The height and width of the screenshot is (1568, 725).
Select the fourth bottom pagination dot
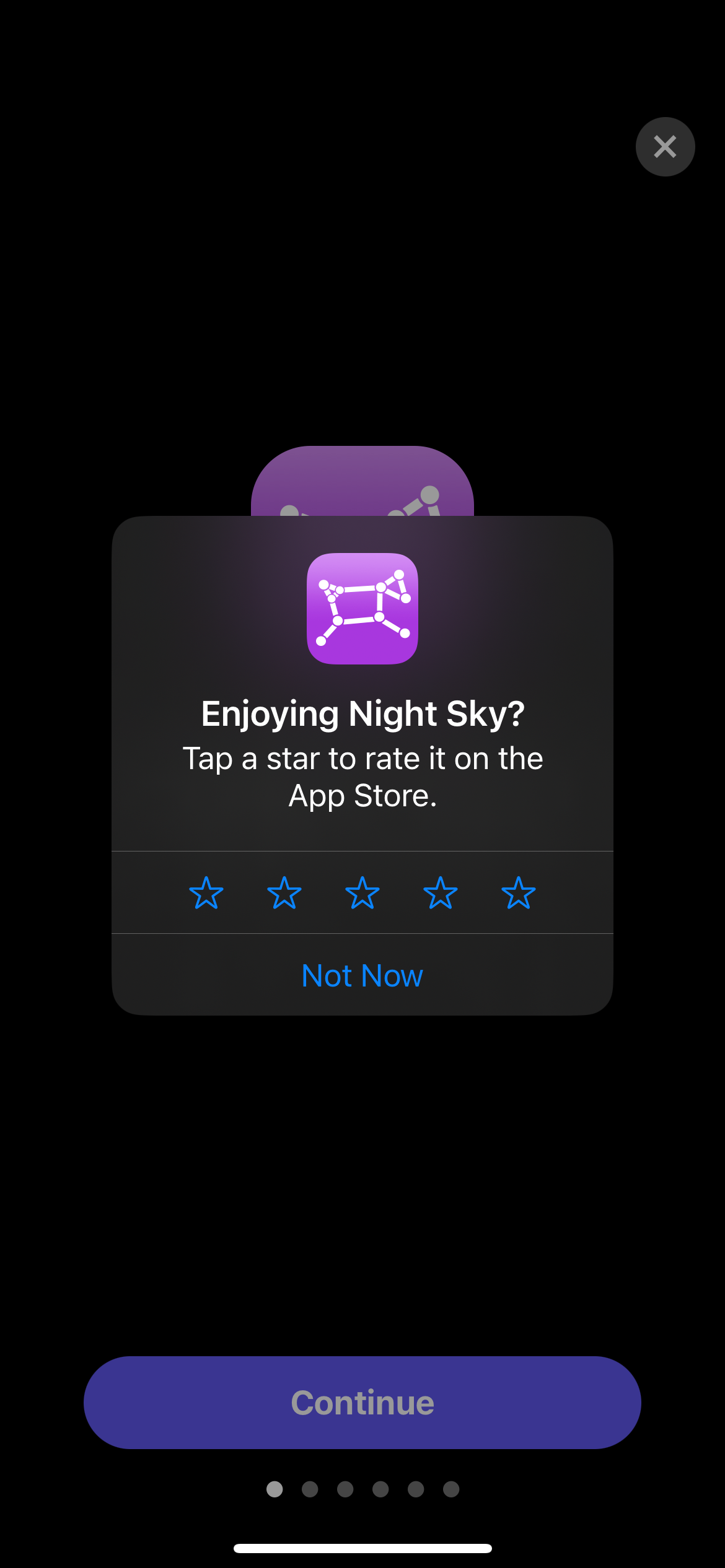[x=380, y=1490]
